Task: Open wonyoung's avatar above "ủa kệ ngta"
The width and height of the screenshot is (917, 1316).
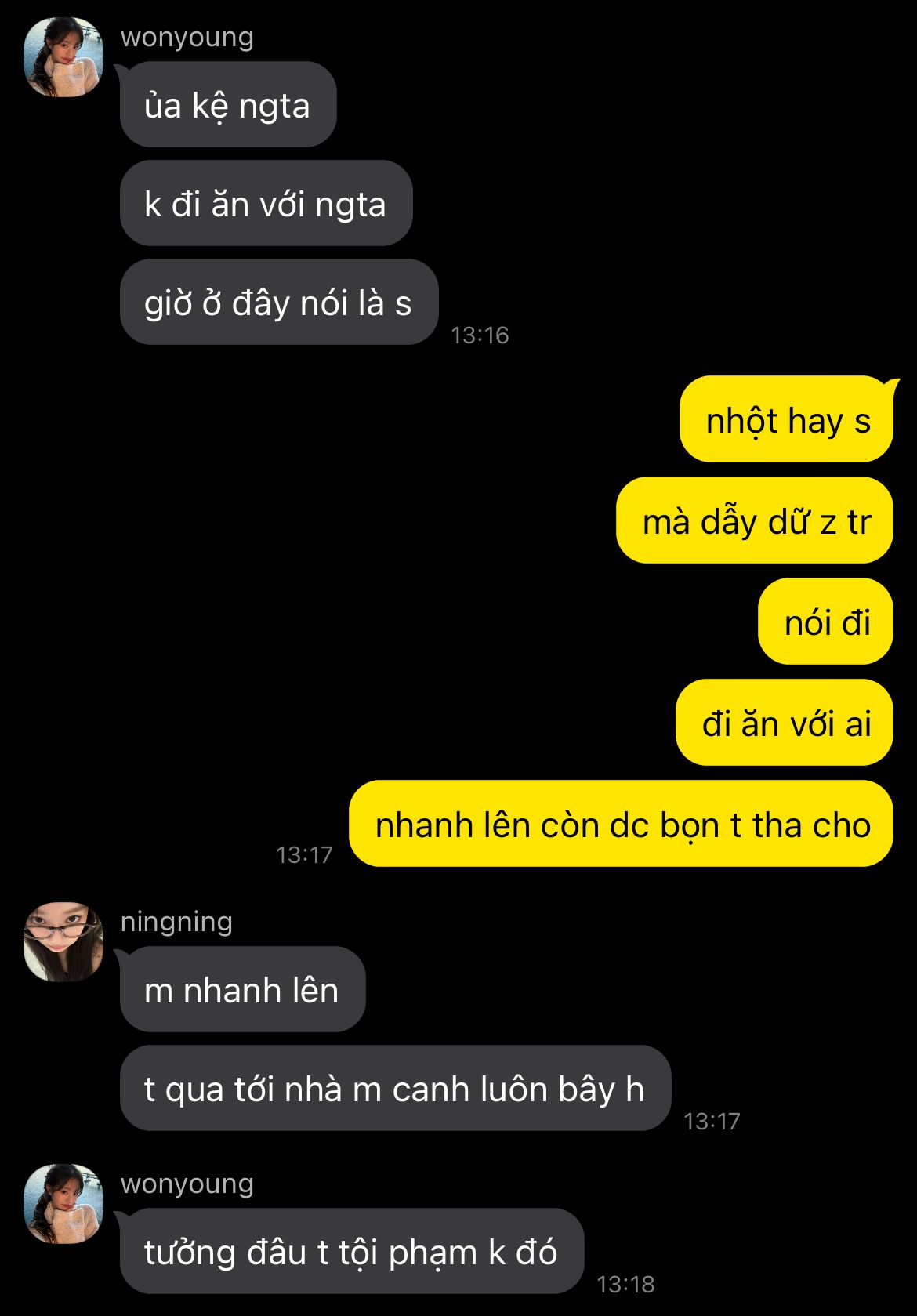Action: click(x=63, y=56)
